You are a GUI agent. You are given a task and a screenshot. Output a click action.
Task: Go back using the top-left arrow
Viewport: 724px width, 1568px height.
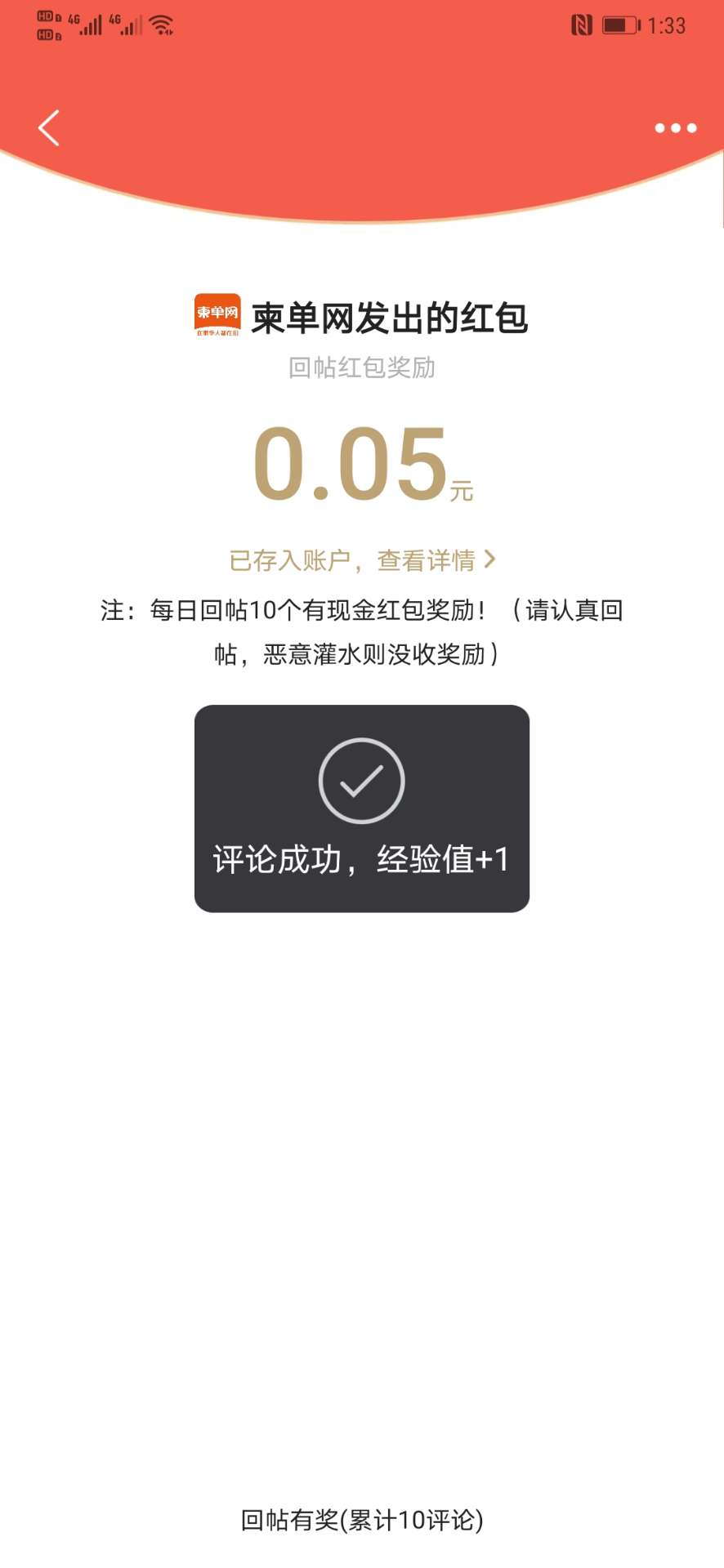49,128
